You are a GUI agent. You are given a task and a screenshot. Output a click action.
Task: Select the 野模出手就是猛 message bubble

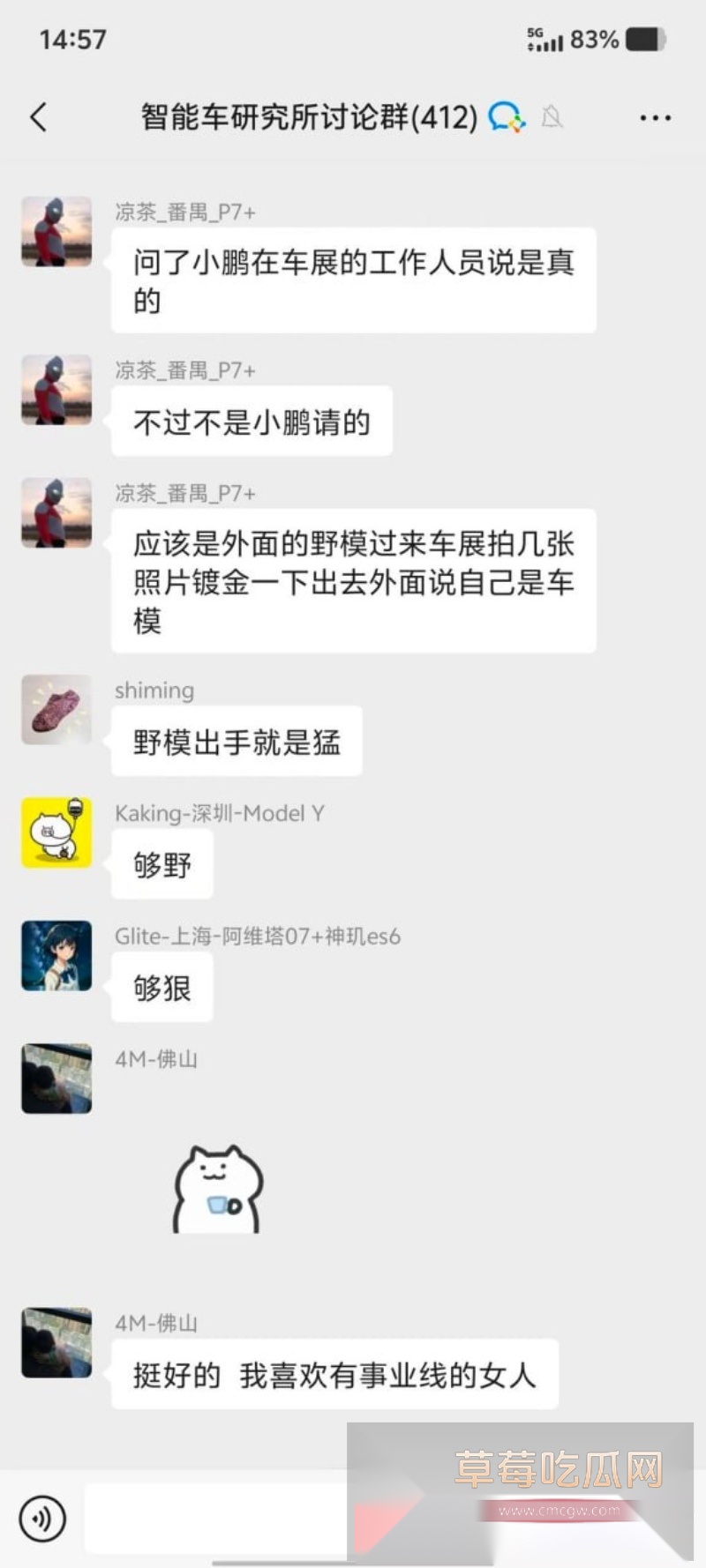click(236, 740)
